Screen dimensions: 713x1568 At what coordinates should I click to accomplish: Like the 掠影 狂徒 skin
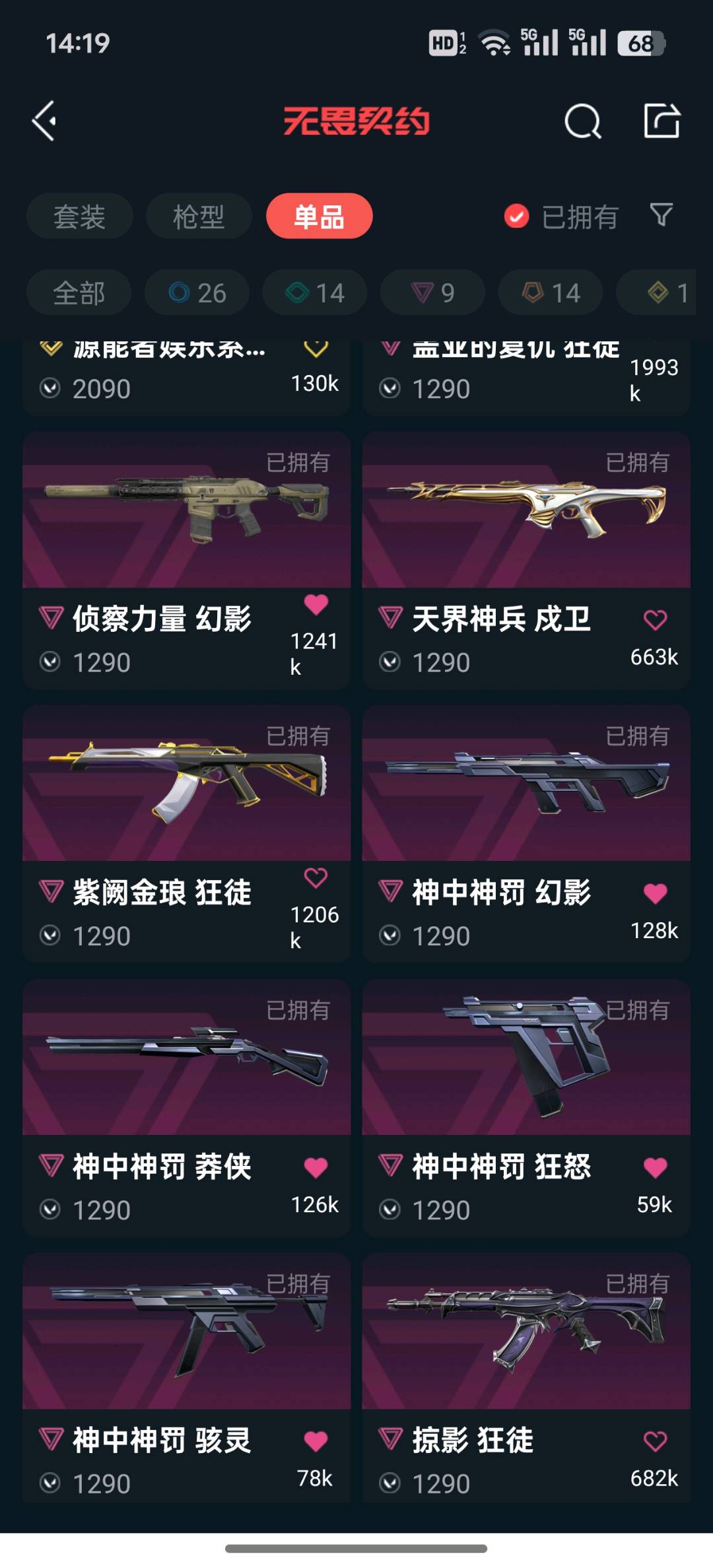coord(655,1441)
